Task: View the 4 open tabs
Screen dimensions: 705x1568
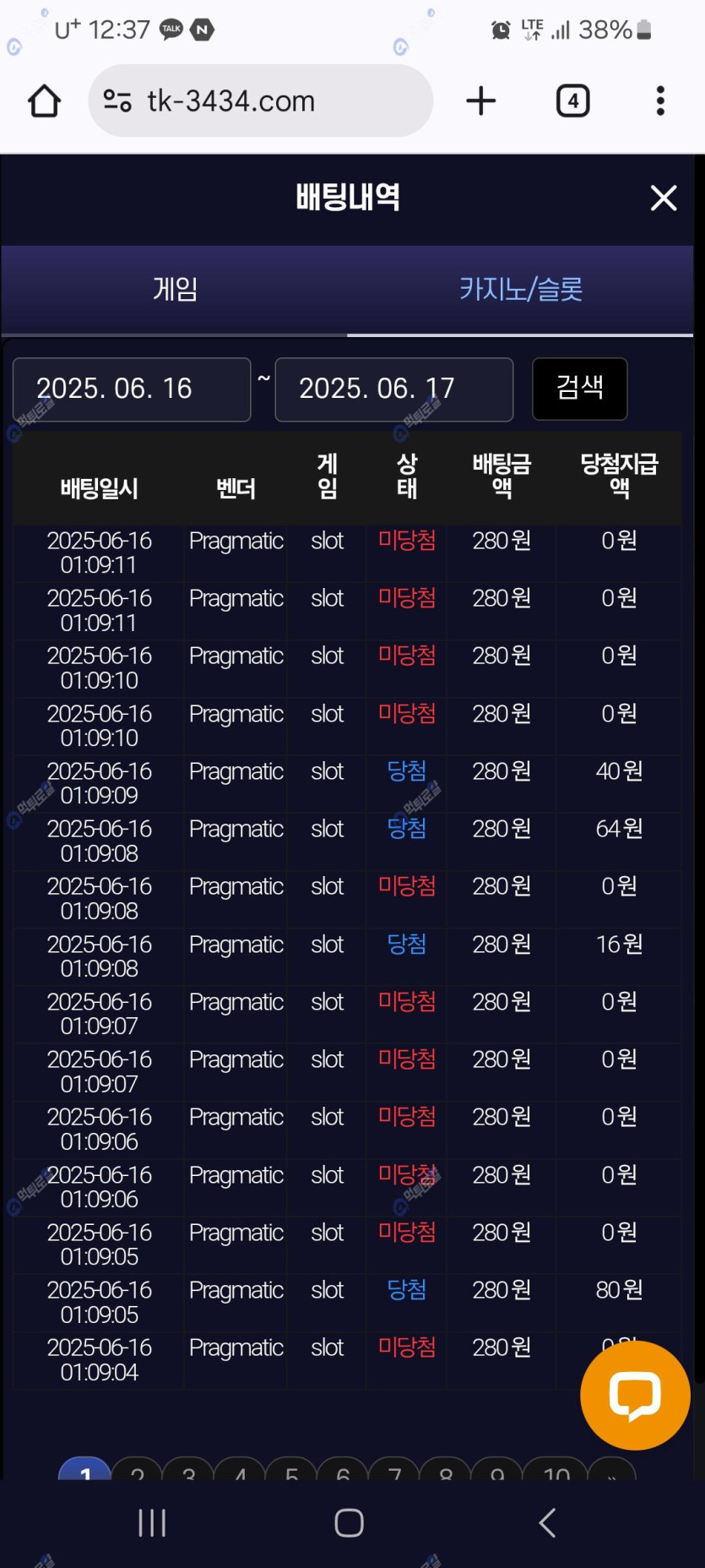Action: [572, 101]
